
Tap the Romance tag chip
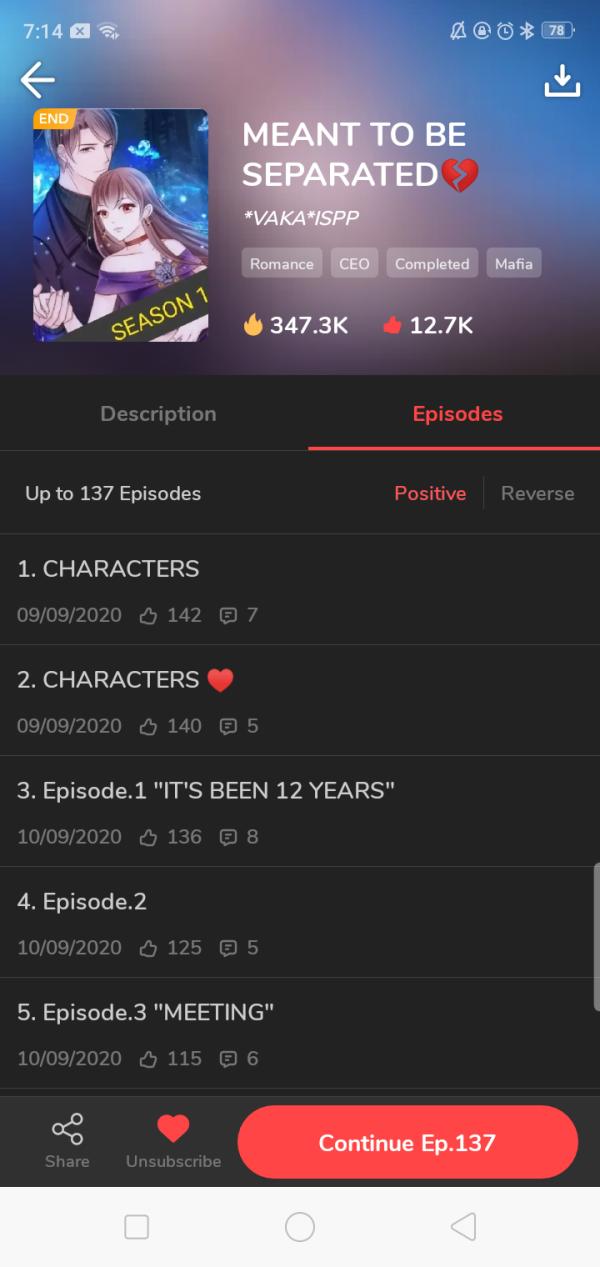tap(281, 264)
